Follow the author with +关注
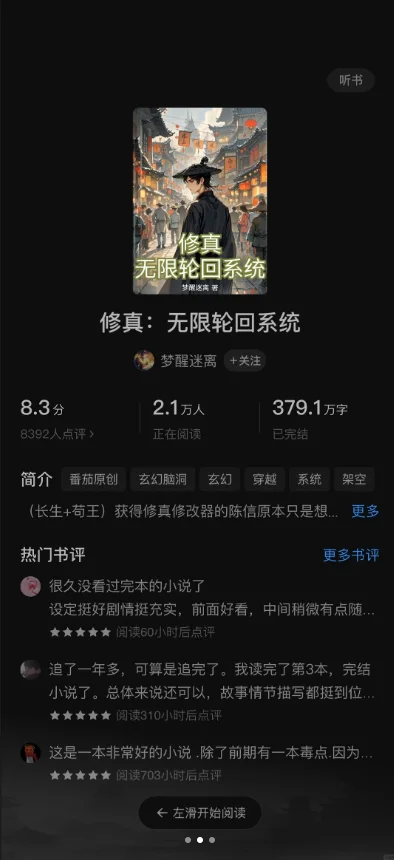The height and width of the screenshot is (860, 394). click(245, 360)
